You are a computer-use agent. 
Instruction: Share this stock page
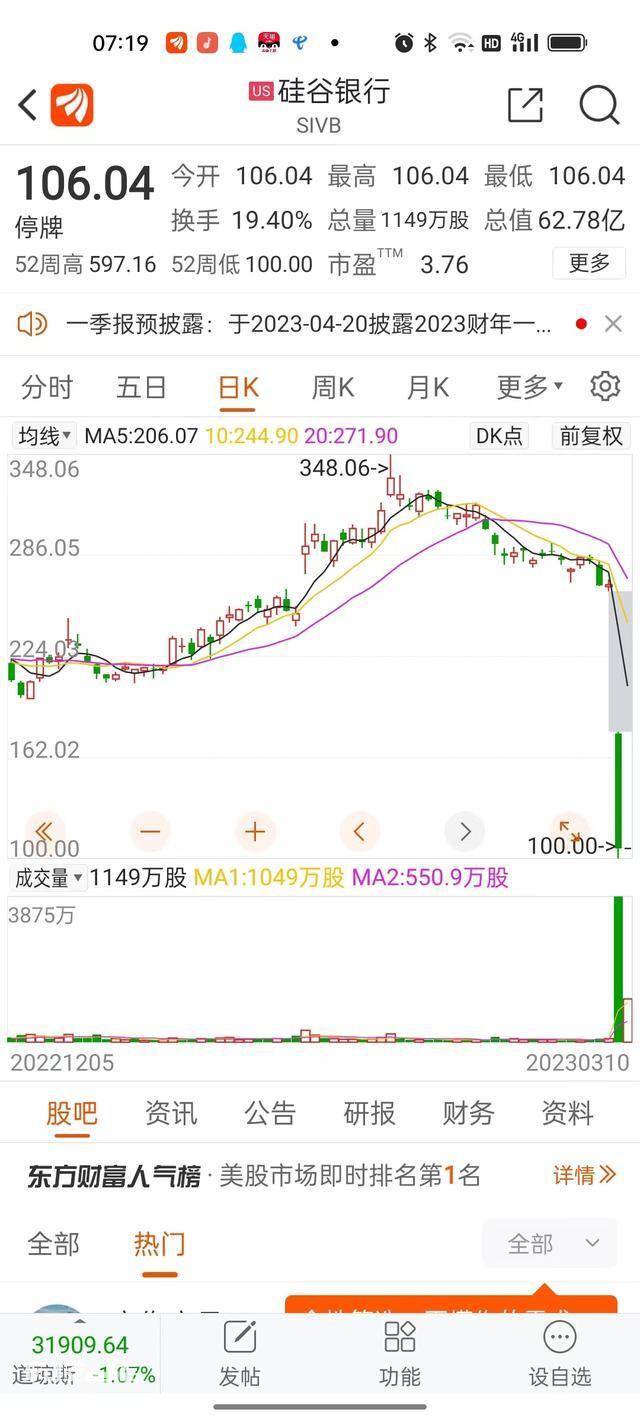(x=525, y=105)
